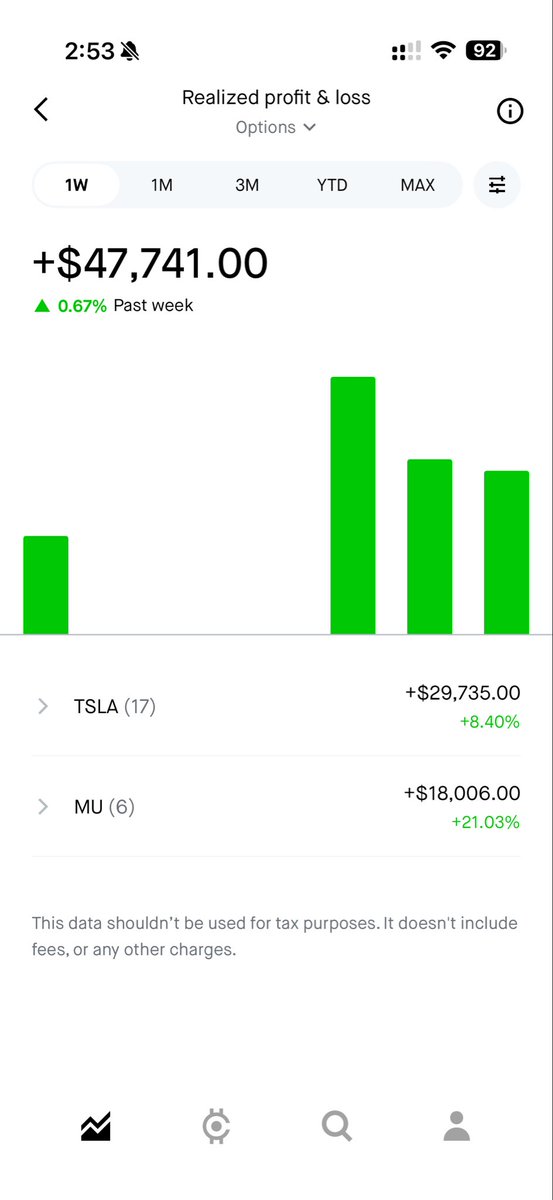The height and width of the screenshot is (1200, 553).
Task: Switch to the 1M time range
Action: 162,185
